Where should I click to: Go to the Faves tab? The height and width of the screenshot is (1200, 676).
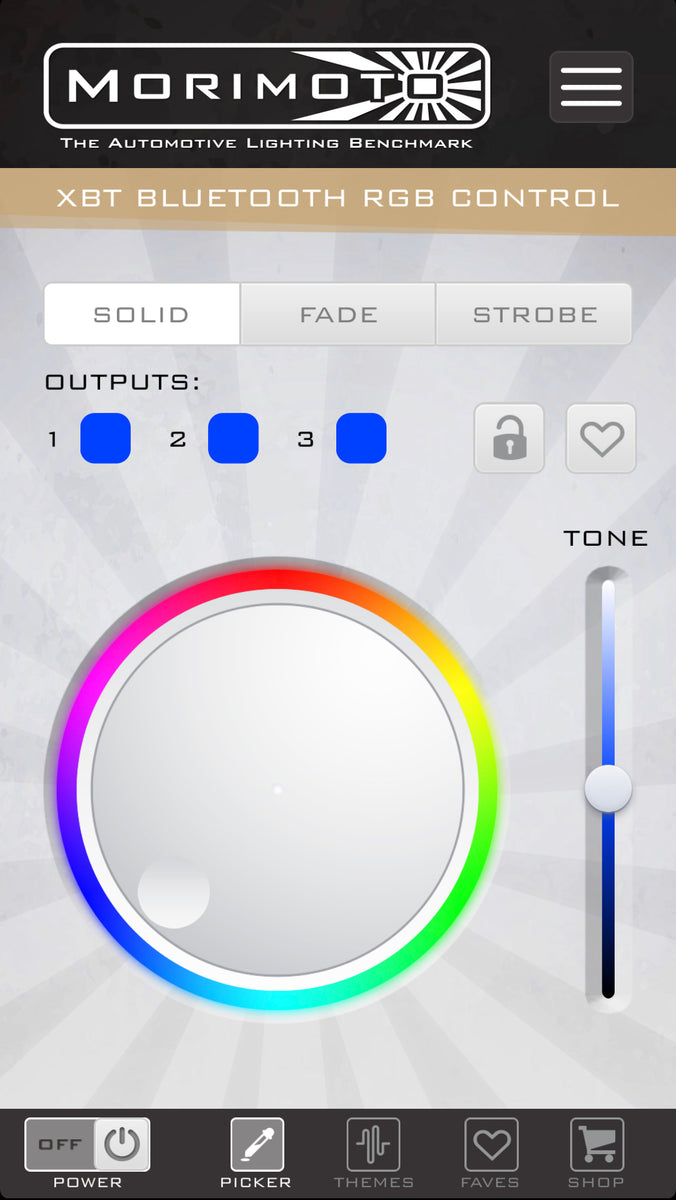pyautogui.click(x=490, y=1152)
